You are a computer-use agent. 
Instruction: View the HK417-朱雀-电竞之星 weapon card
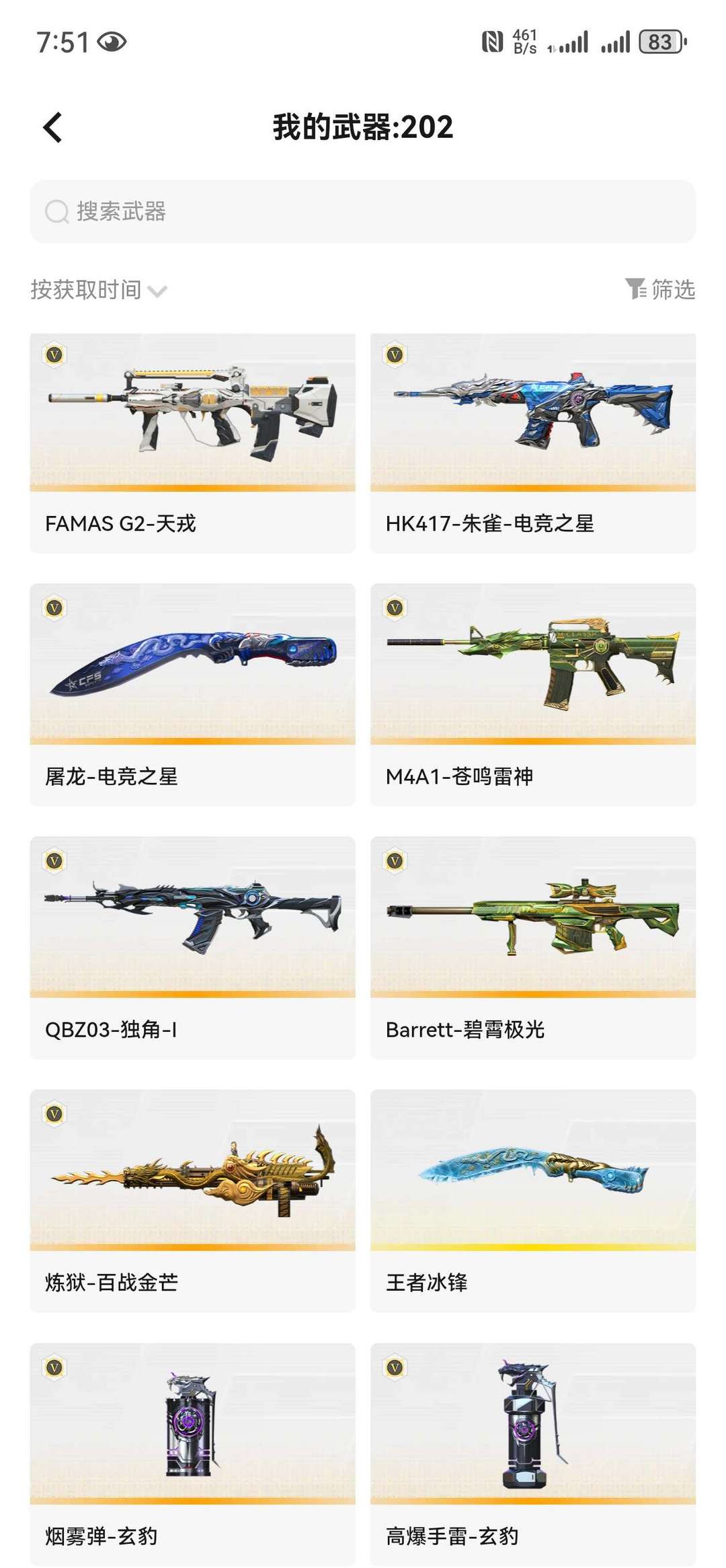pos(532,443)
